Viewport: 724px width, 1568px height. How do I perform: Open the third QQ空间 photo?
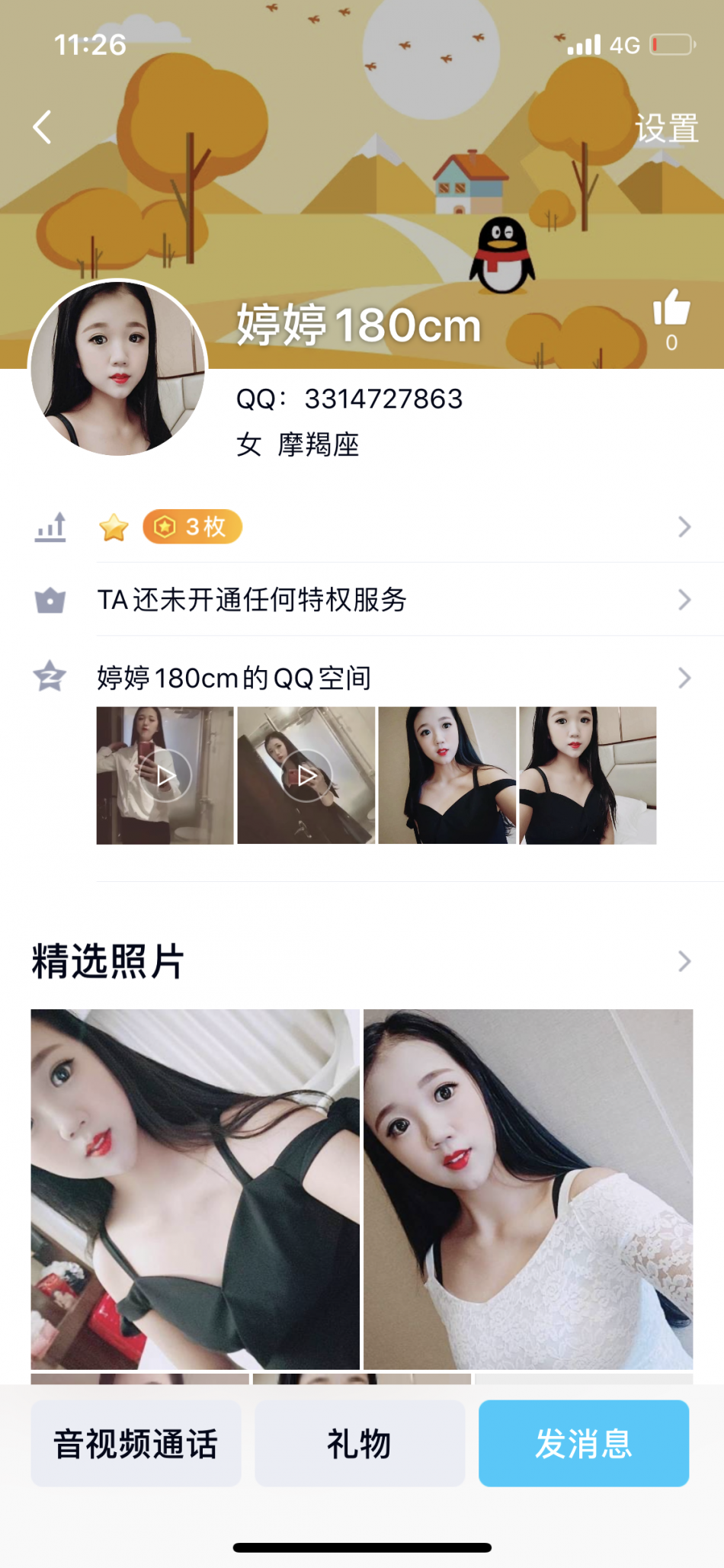pyautogui.click(x=447, y=775)
